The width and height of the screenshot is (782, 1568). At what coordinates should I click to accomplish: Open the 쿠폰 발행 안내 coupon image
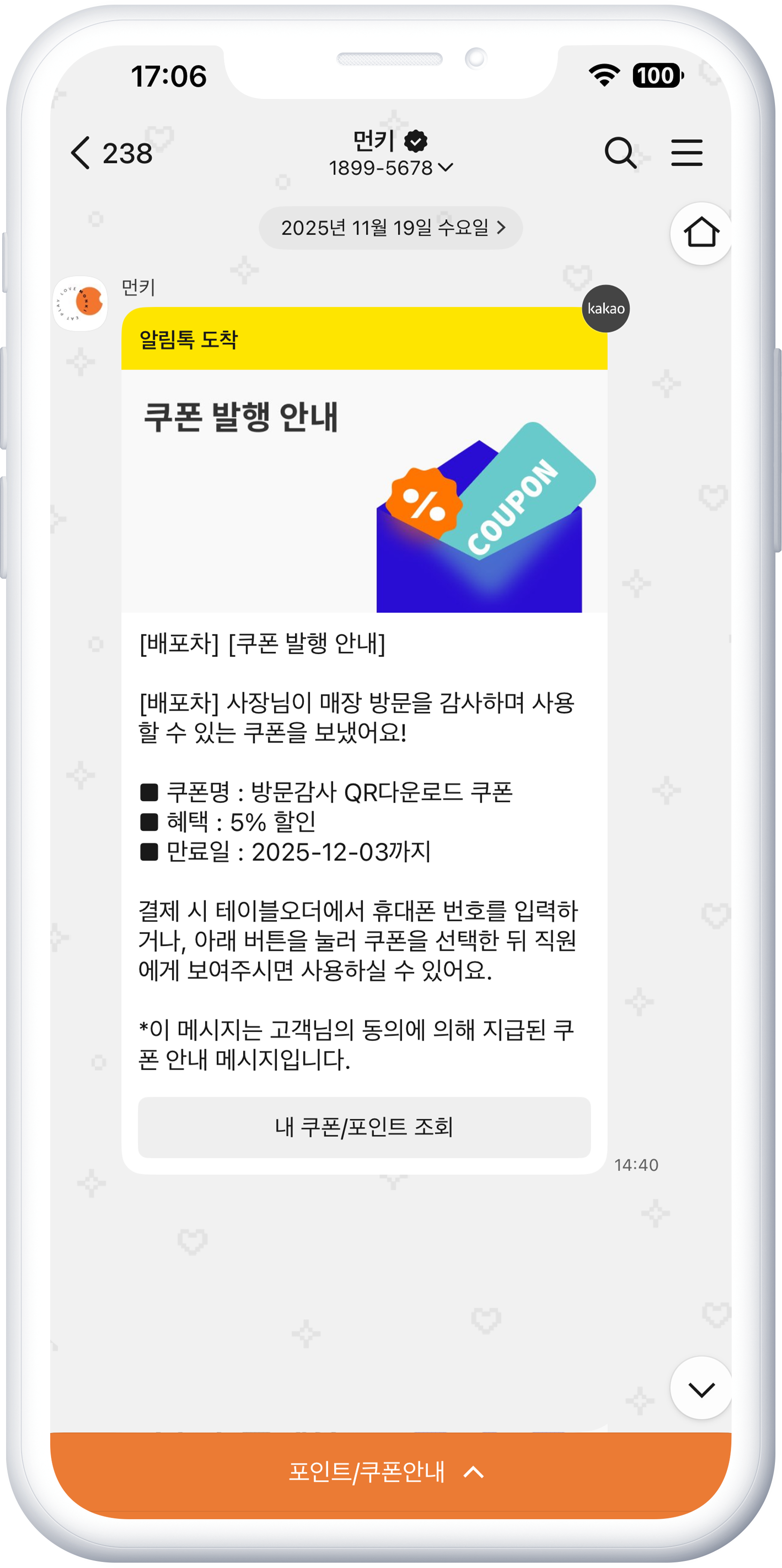tap(364, 490)
